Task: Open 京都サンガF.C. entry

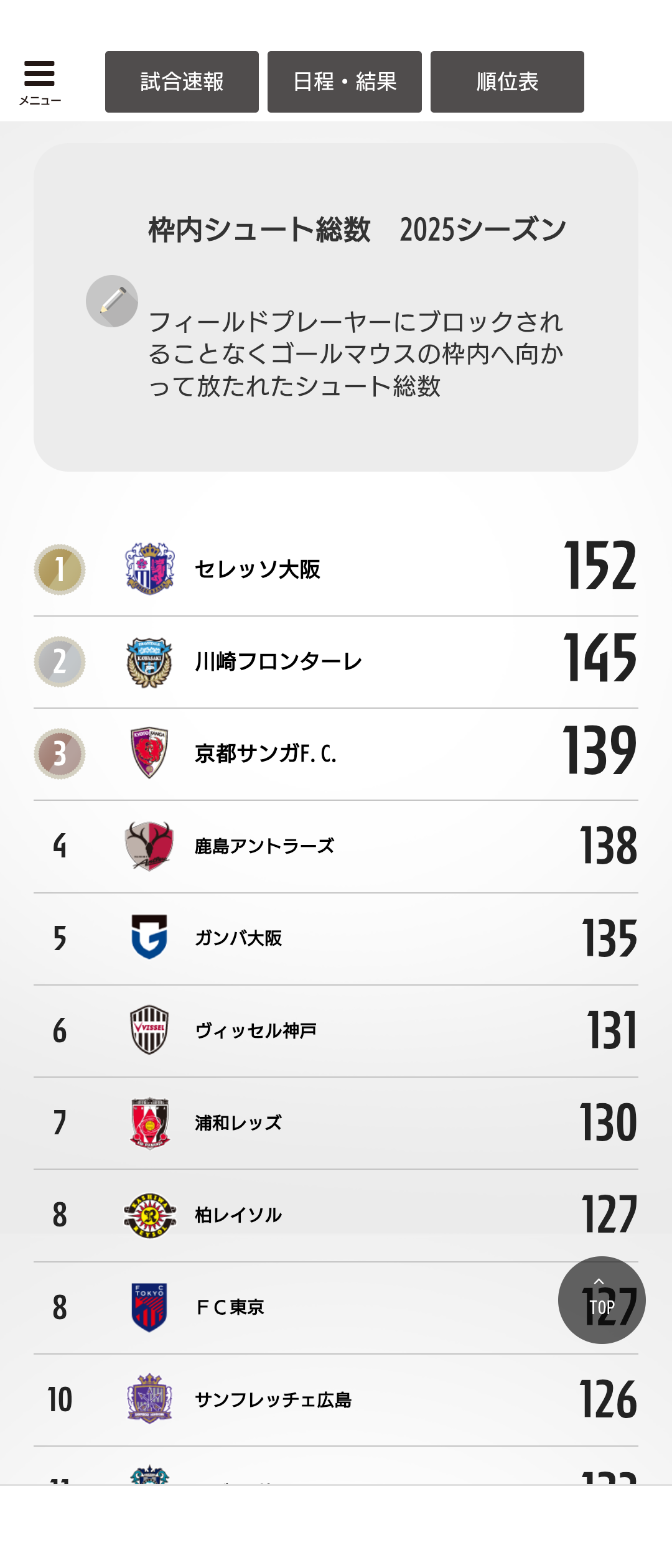Action: pyautogui.click(x=336, y=754)
